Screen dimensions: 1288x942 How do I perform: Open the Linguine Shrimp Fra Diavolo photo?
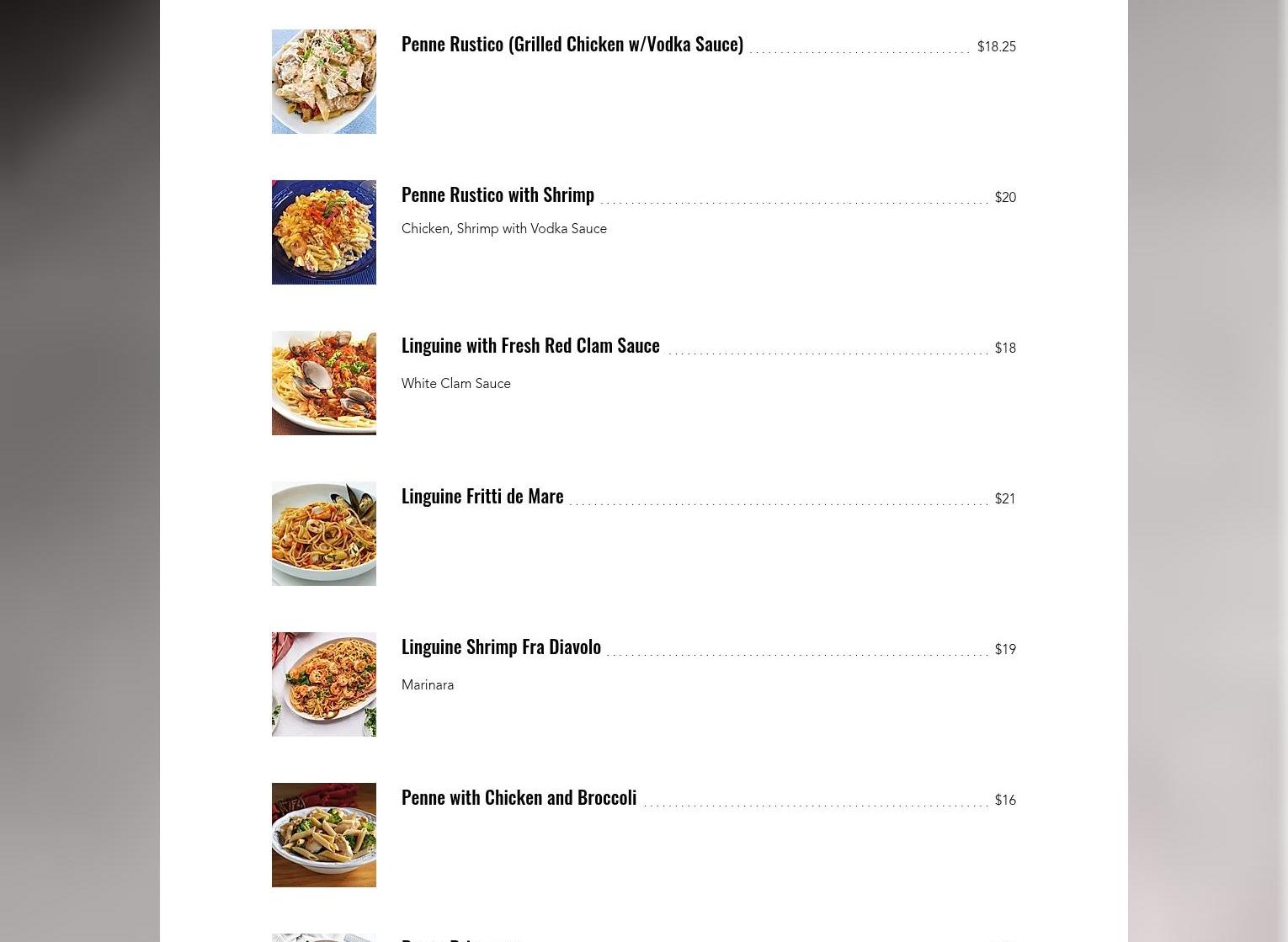click(323, 684)
